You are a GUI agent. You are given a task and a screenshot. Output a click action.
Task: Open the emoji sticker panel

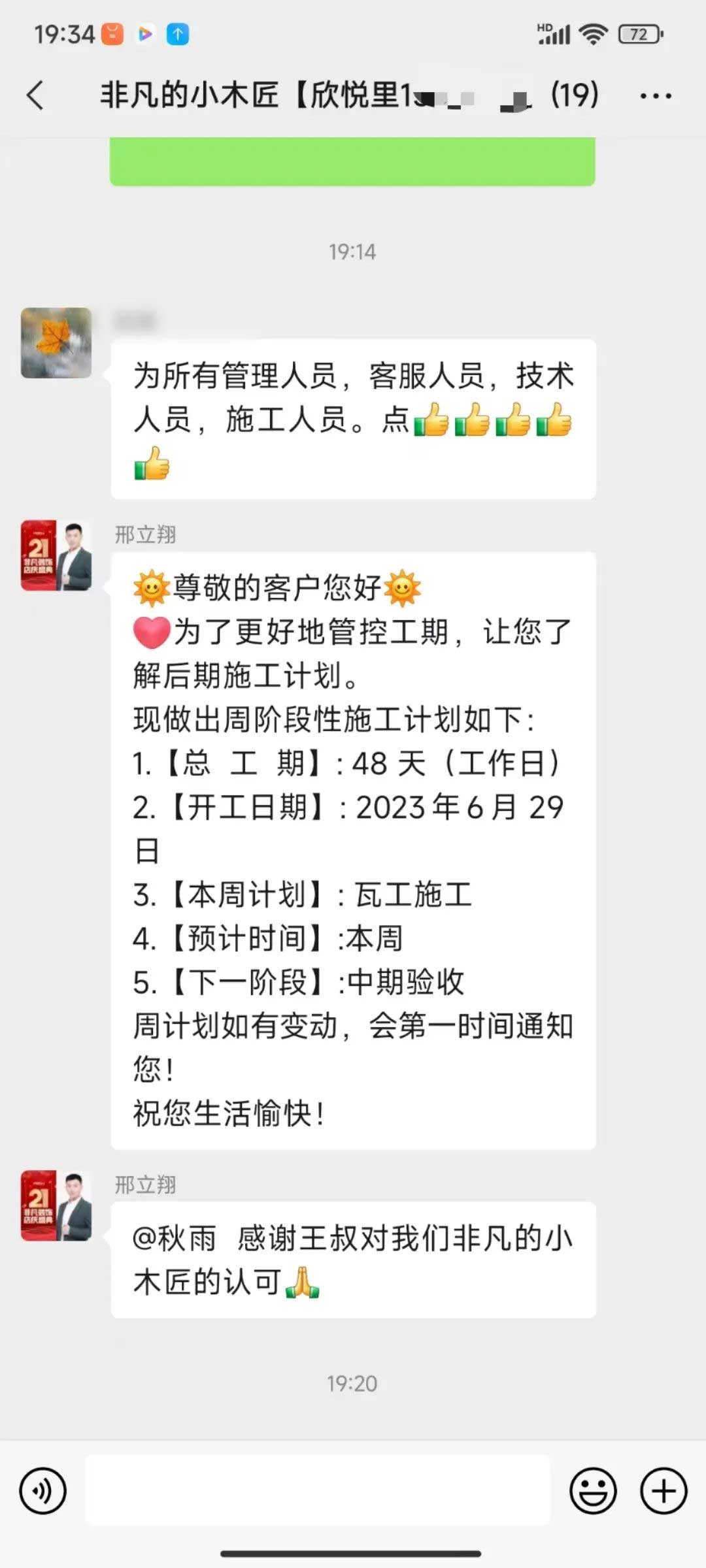(x=593, y=1491)
